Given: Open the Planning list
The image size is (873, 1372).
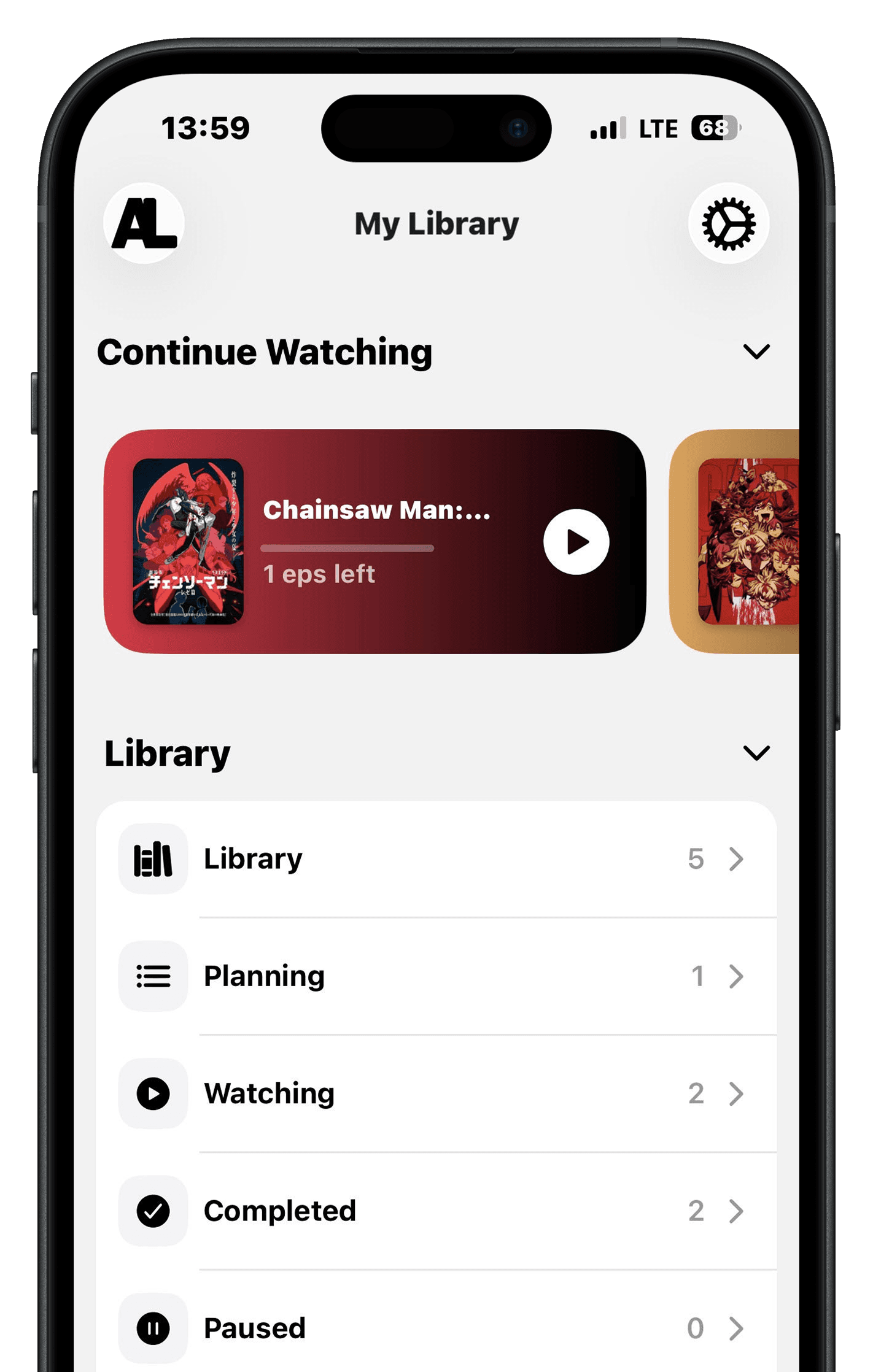Looking at the screenshot, I should click(436, 976).
